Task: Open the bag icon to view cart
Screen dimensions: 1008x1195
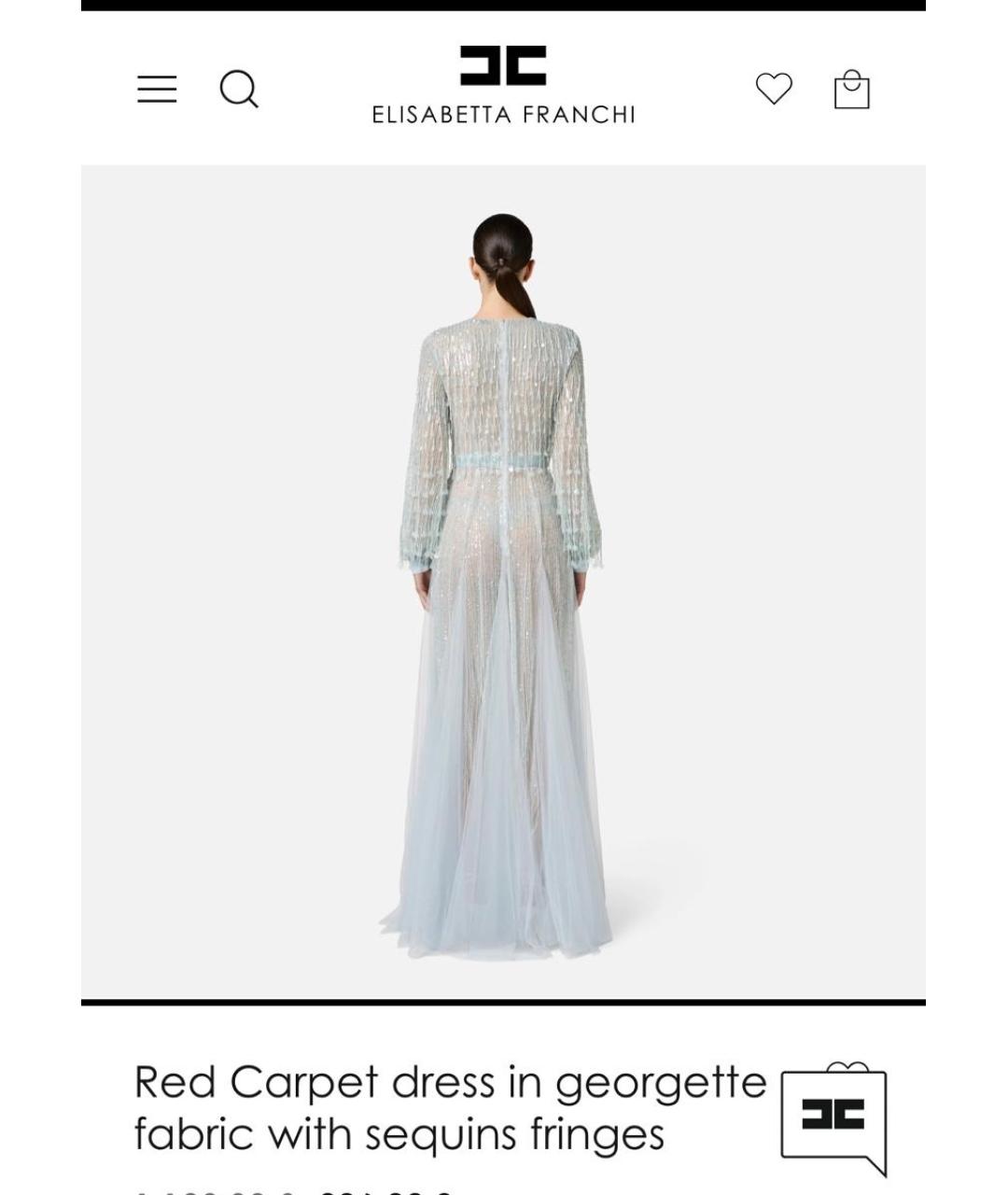Action: pos(850,90)
